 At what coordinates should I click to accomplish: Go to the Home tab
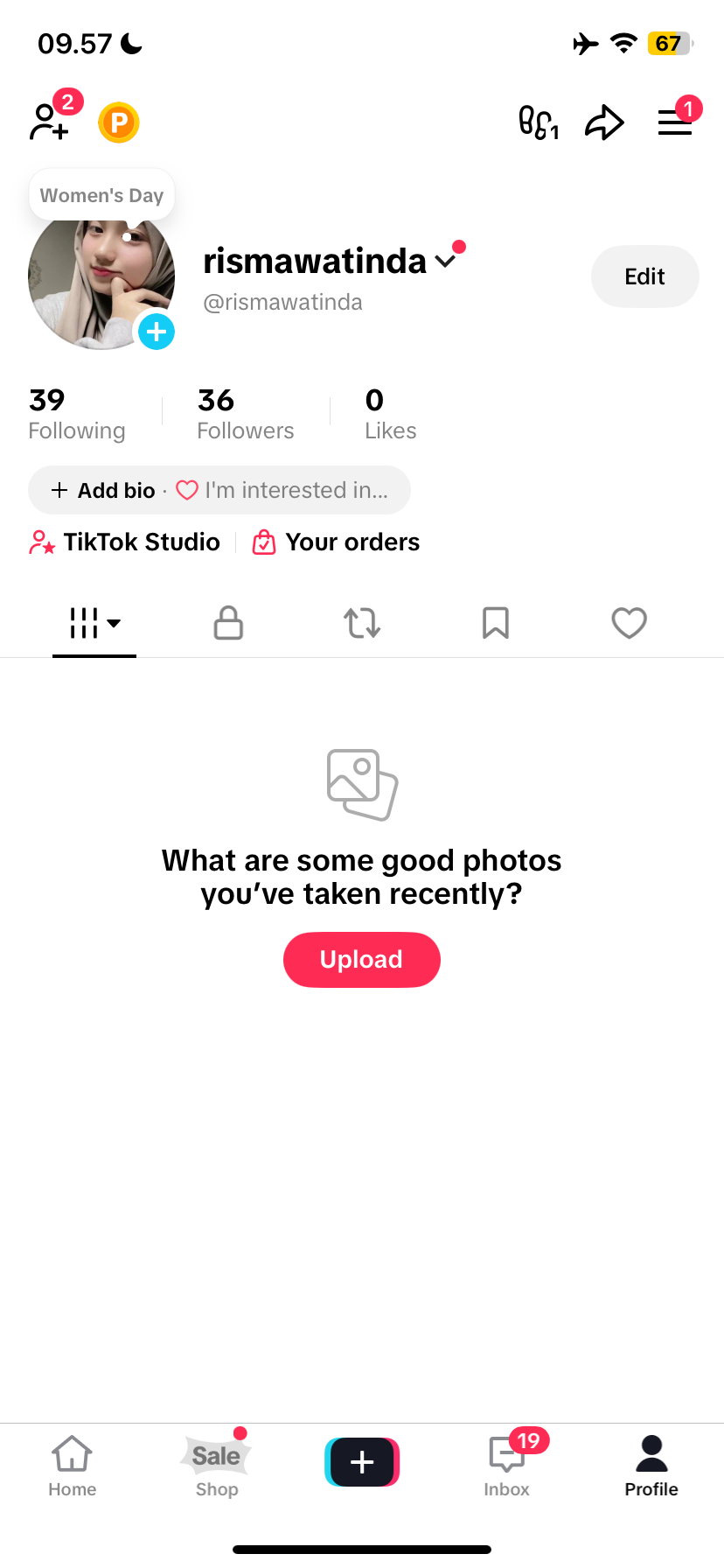(73, 1465)
